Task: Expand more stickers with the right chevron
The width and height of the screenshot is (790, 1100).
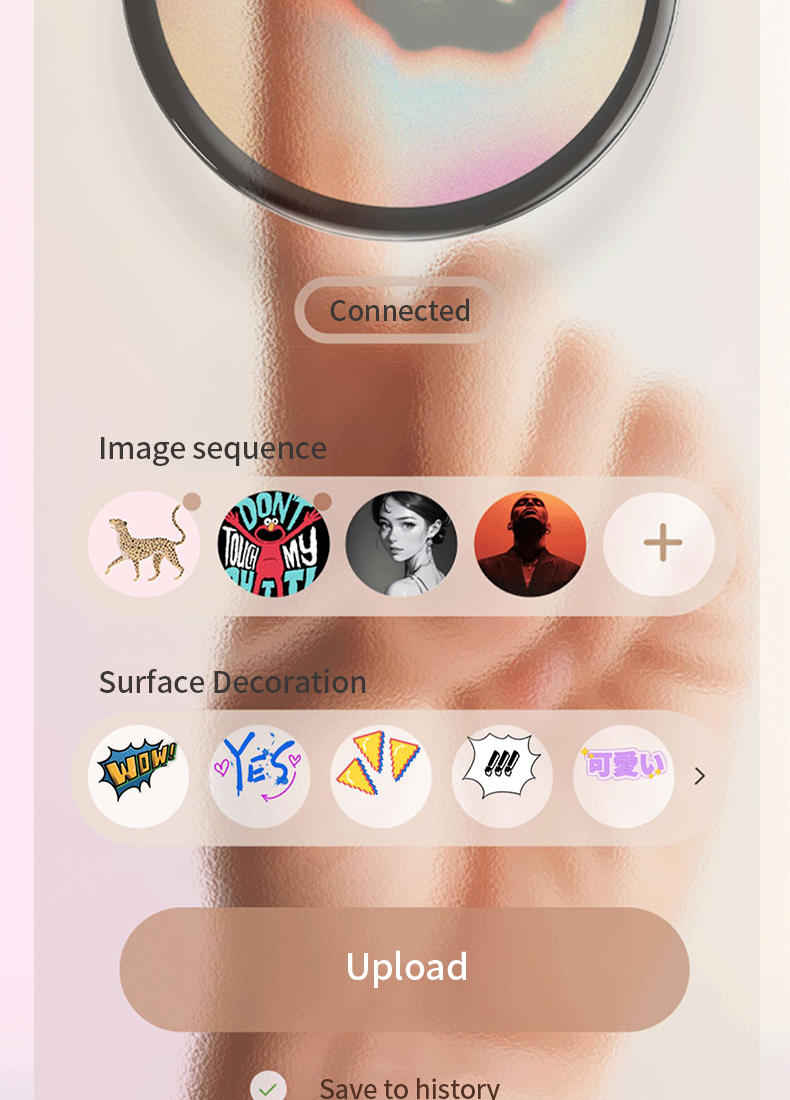Action: (701, 776)
